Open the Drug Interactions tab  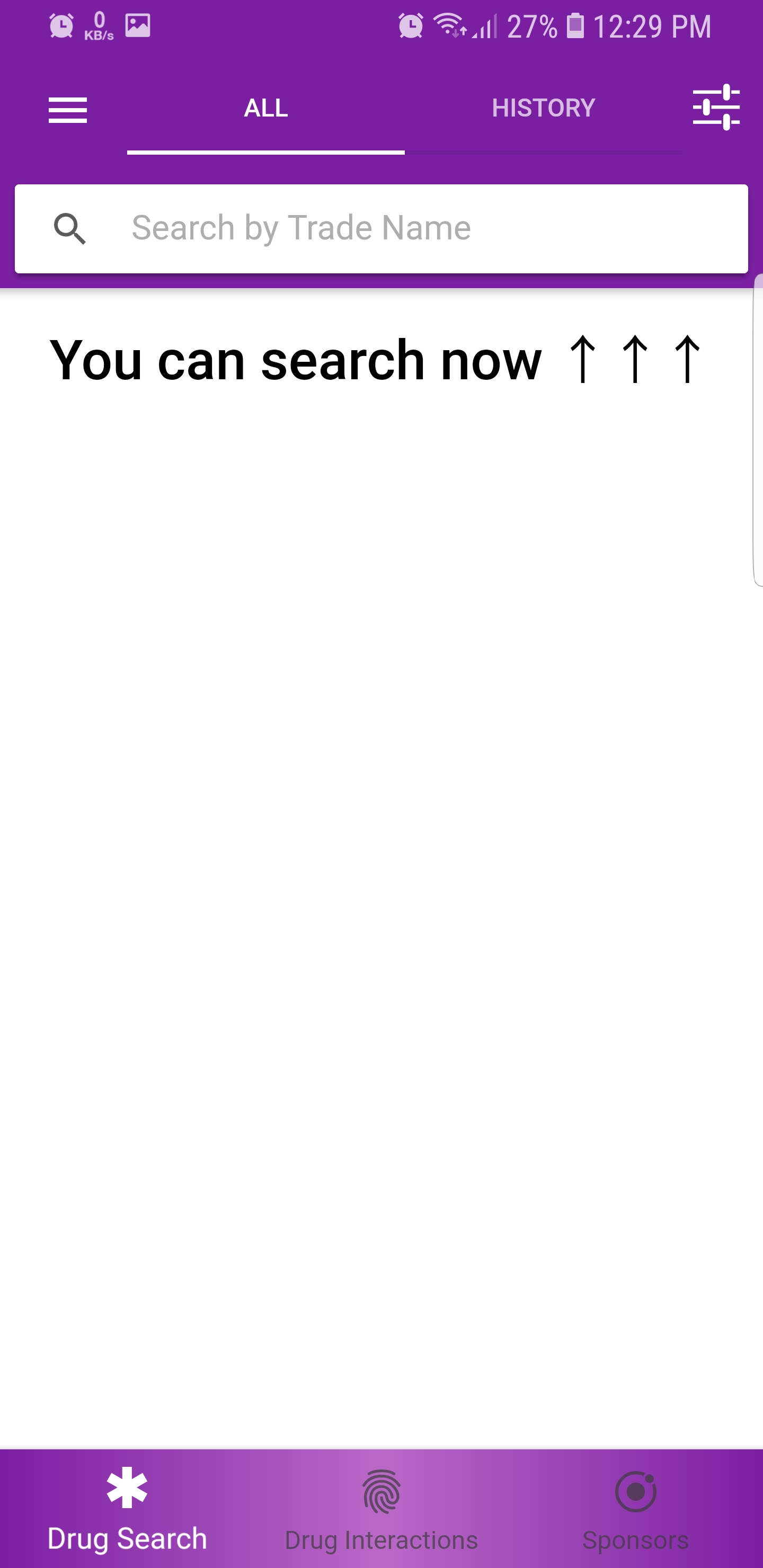pyautogui.click(x=381, y=1510)
